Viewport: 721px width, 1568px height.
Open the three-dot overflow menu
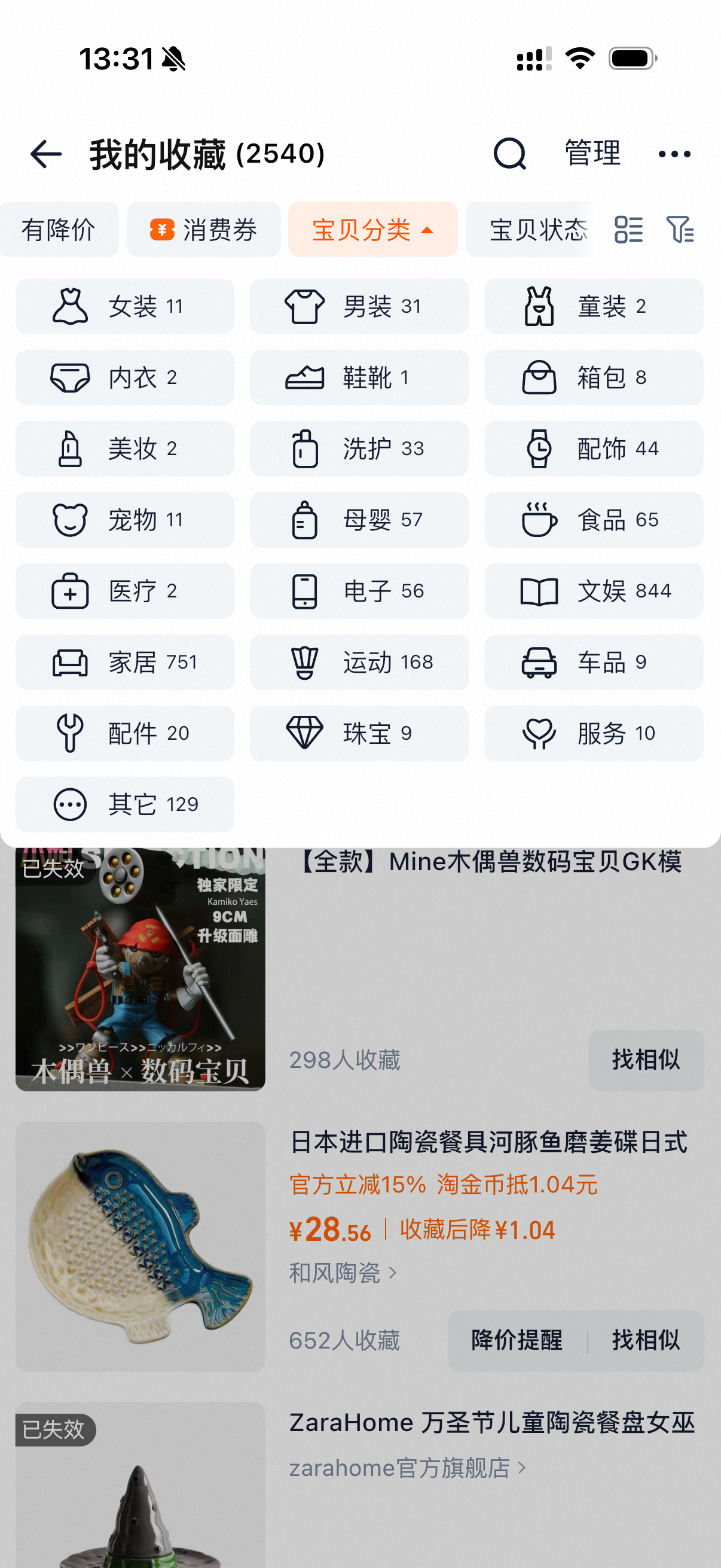(x=674, y=153)
